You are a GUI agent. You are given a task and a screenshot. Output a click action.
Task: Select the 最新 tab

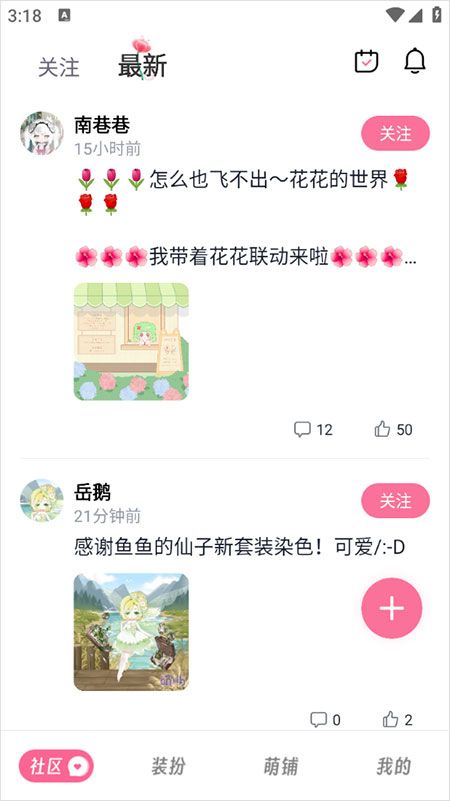pos(143,65)
